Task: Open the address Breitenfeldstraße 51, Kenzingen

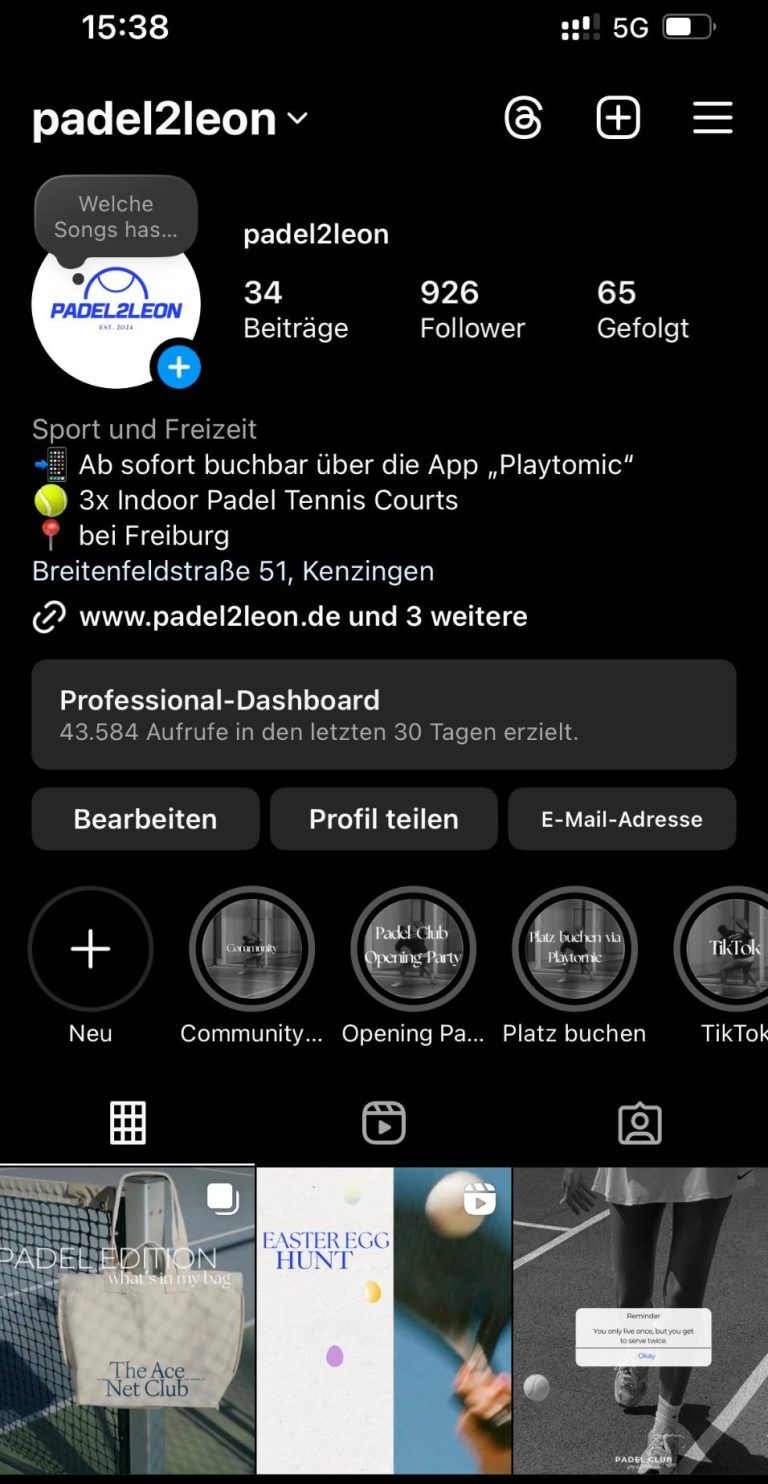Action: tap(233, 571)
